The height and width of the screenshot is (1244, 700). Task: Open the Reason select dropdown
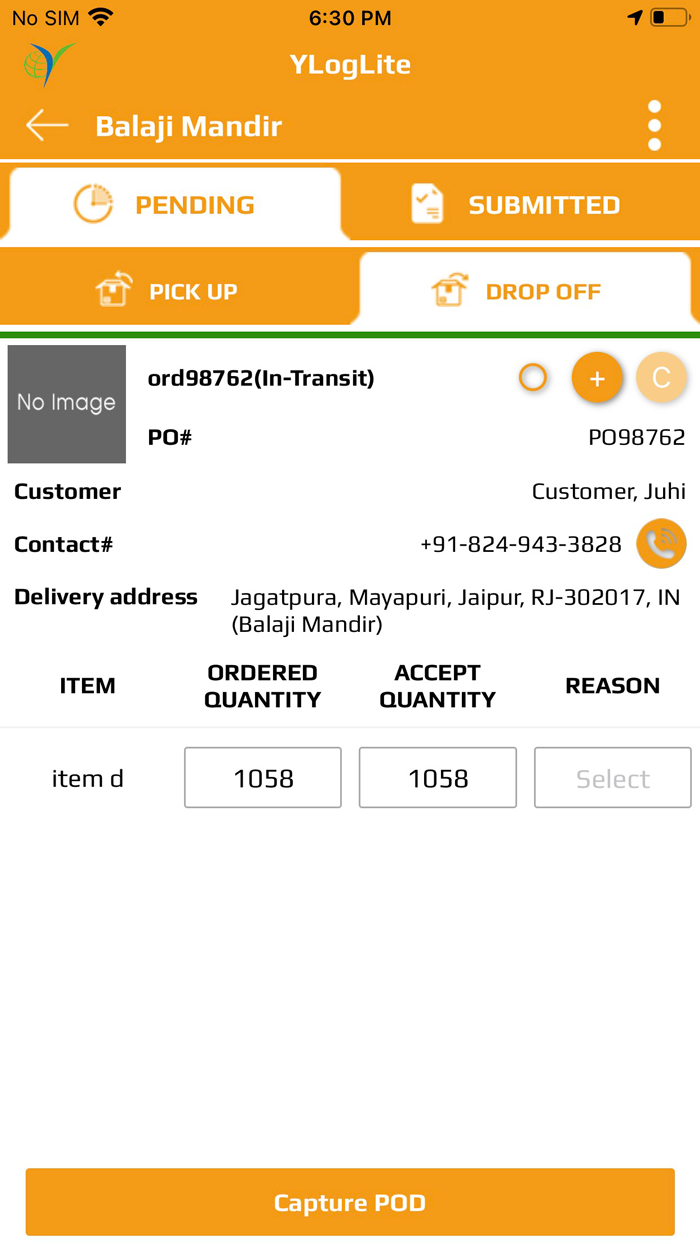(x=613, y=778)
